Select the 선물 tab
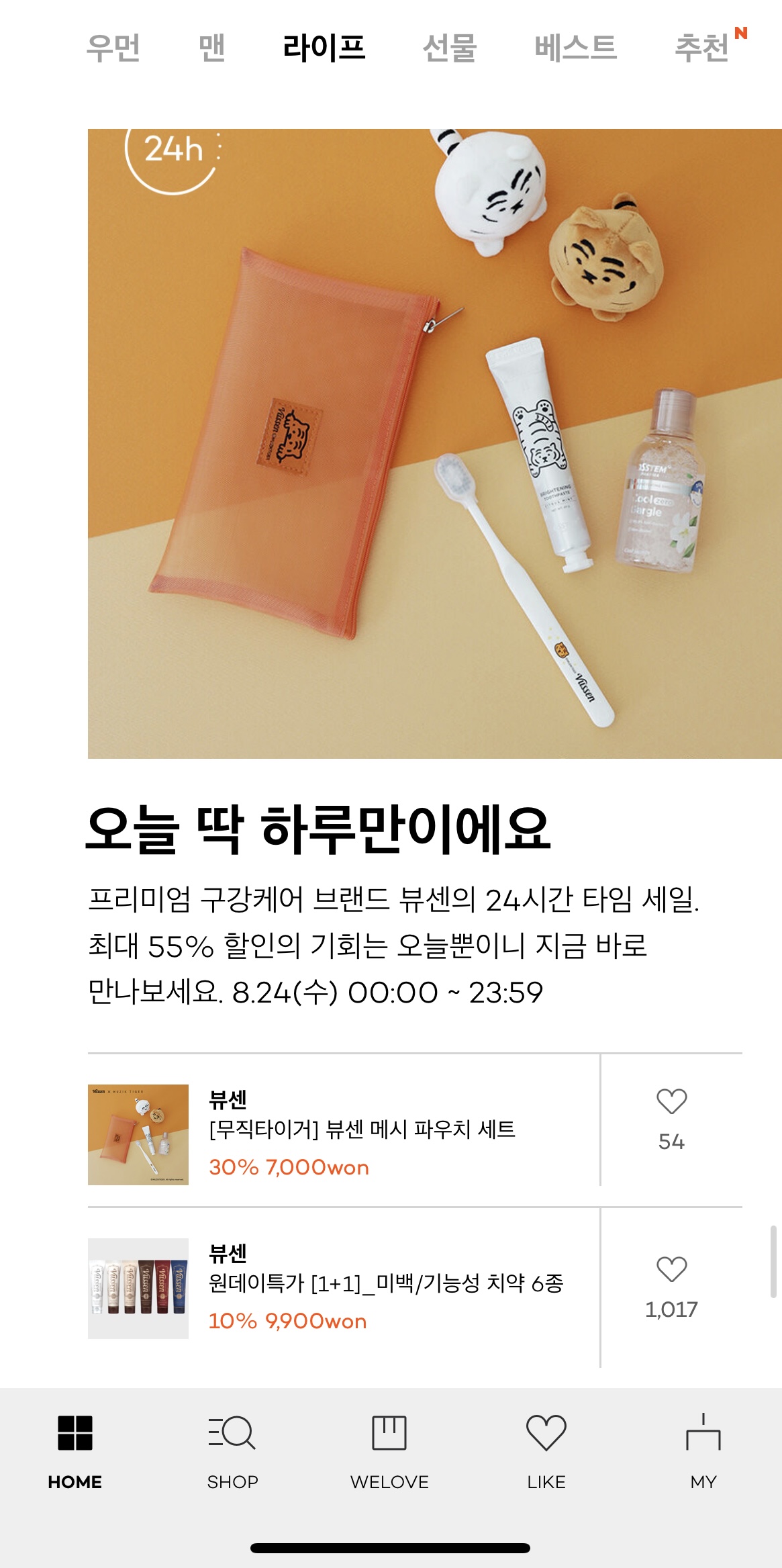 point(449,48)
